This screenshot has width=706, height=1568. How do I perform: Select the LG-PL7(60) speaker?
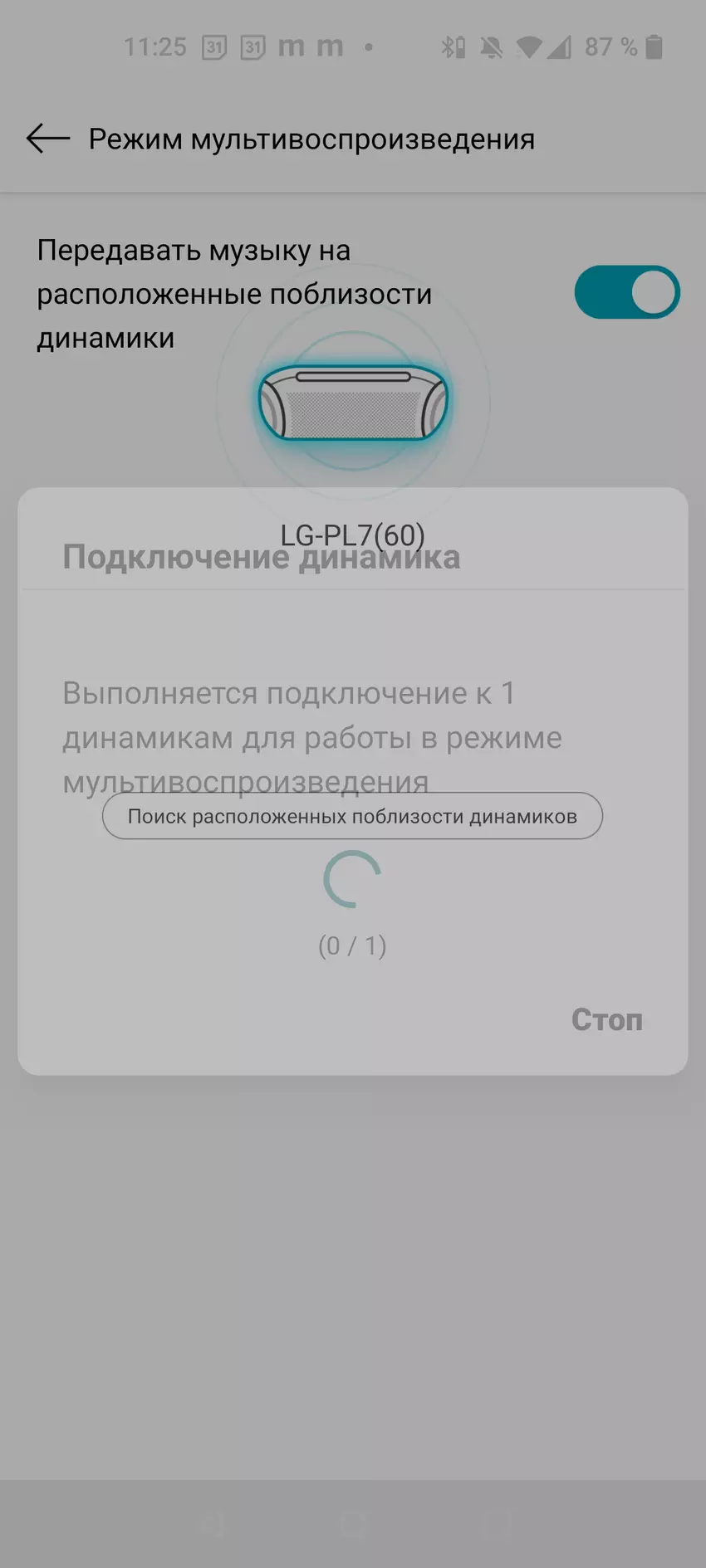353,404
